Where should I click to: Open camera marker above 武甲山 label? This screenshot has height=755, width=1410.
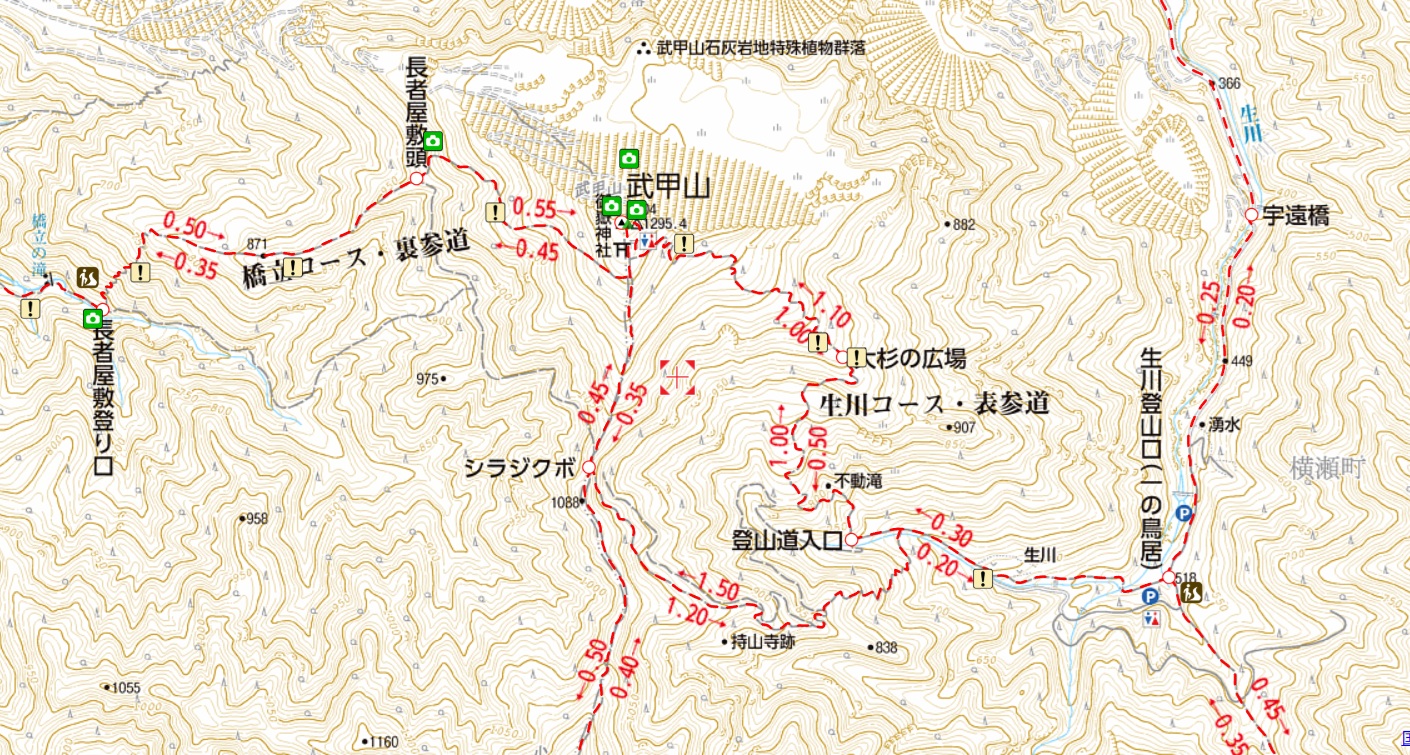pos(629,157)
